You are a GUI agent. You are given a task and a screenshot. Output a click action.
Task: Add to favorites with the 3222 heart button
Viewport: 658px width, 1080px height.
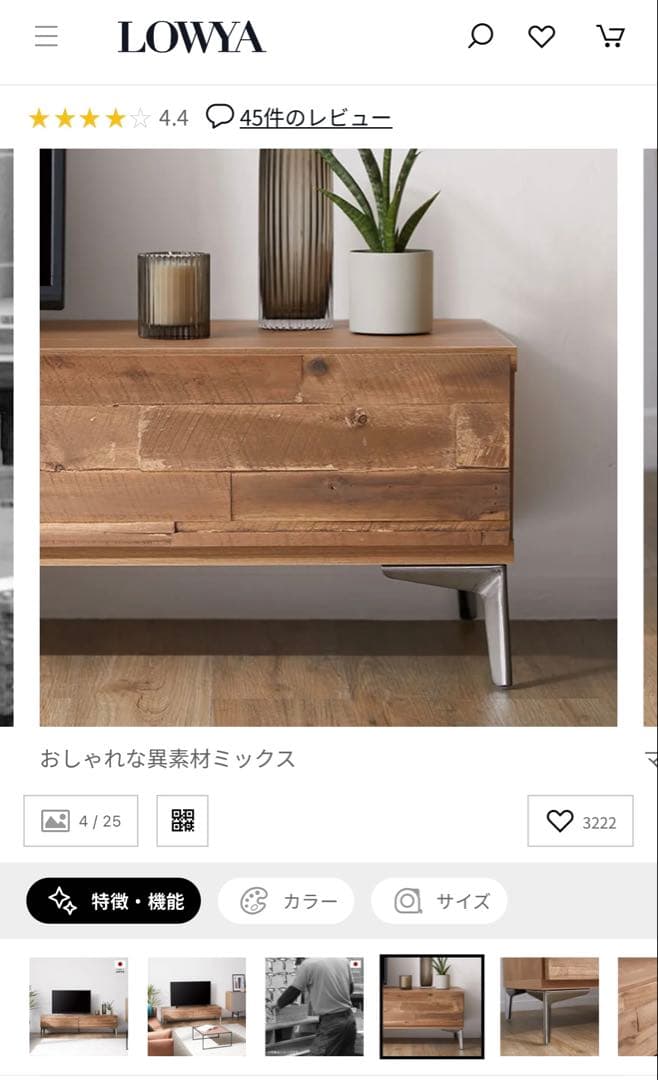pos(581,821)
